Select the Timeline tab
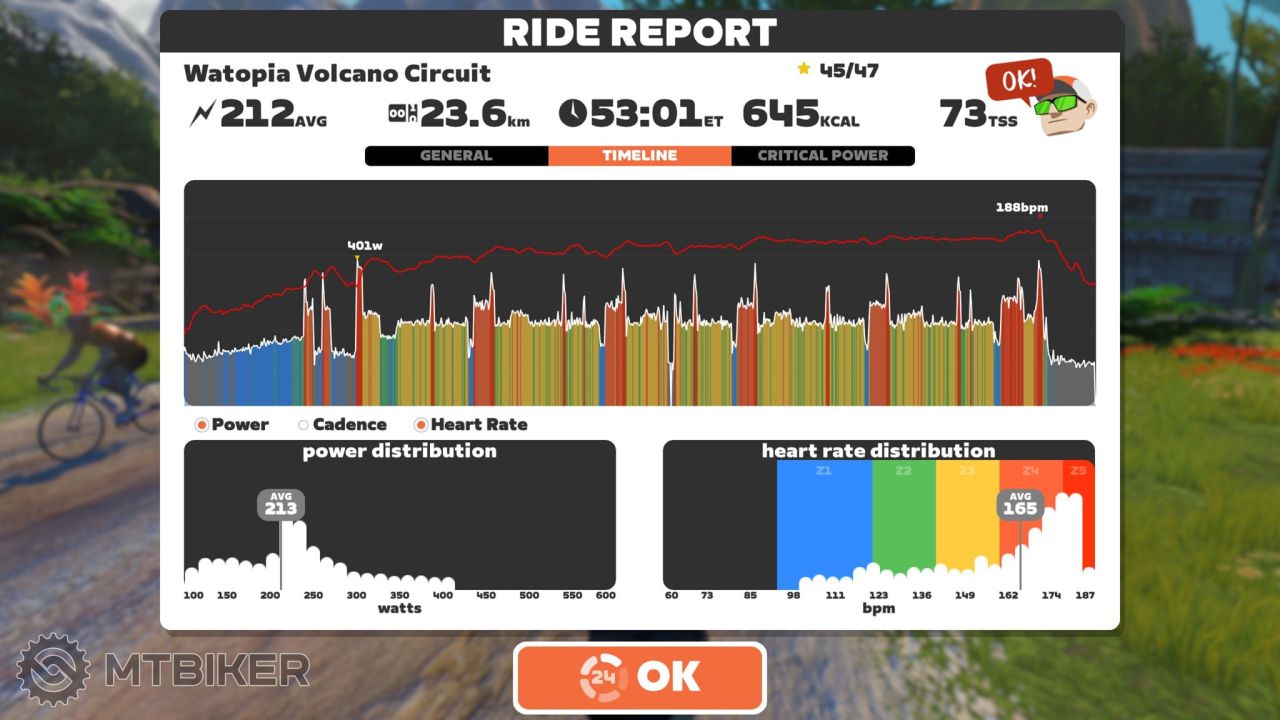The width and height of the screenshot is (1280, 720). pos(639,155)
